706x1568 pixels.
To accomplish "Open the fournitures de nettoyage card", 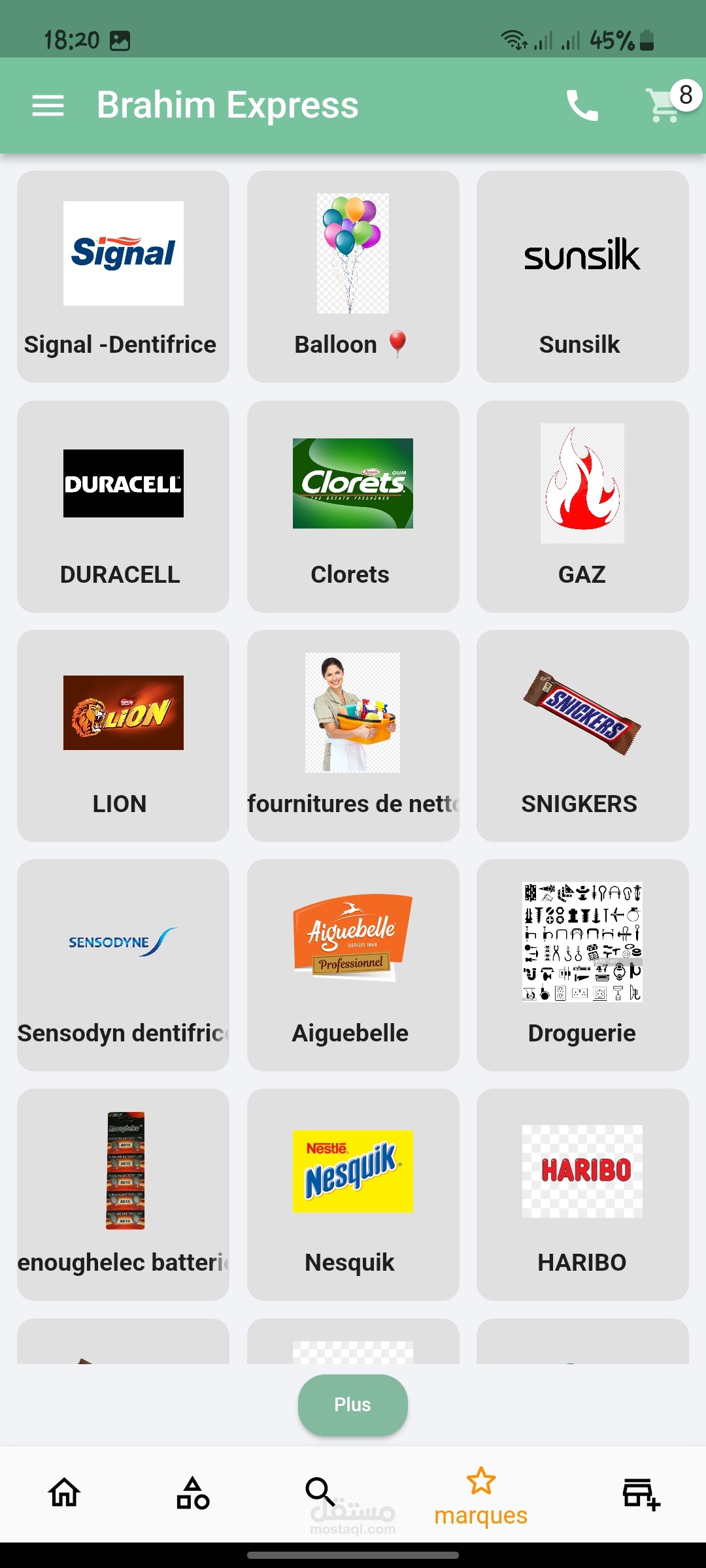I will (x=353, y=736).
